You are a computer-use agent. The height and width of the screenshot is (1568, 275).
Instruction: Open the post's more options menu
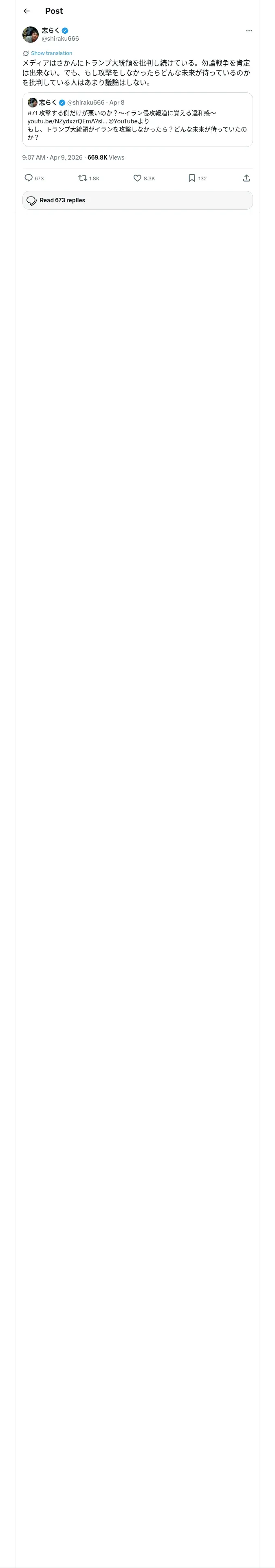click(249, 31)
